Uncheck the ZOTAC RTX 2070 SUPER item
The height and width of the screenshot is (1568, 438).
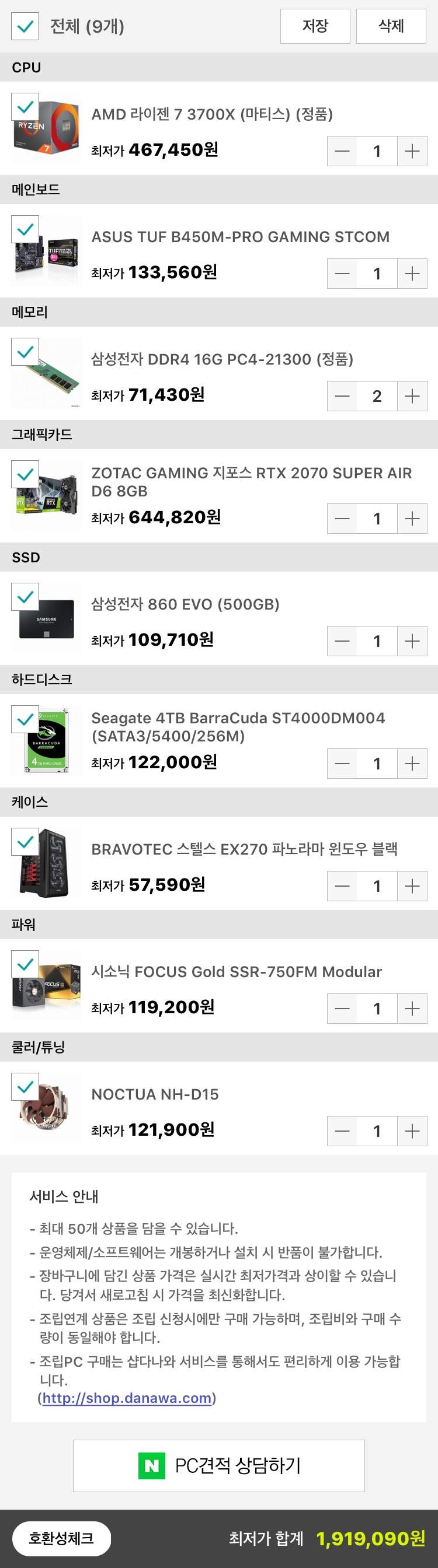(x=25, y=475)
